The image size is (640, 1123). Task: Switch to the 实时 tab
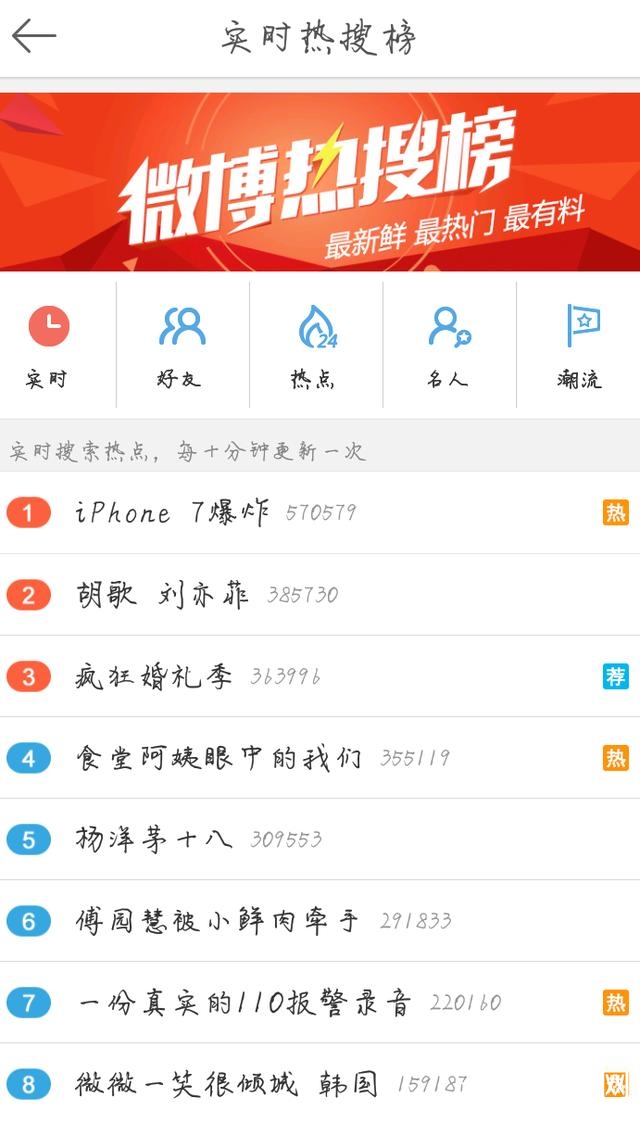coord(48,345)
